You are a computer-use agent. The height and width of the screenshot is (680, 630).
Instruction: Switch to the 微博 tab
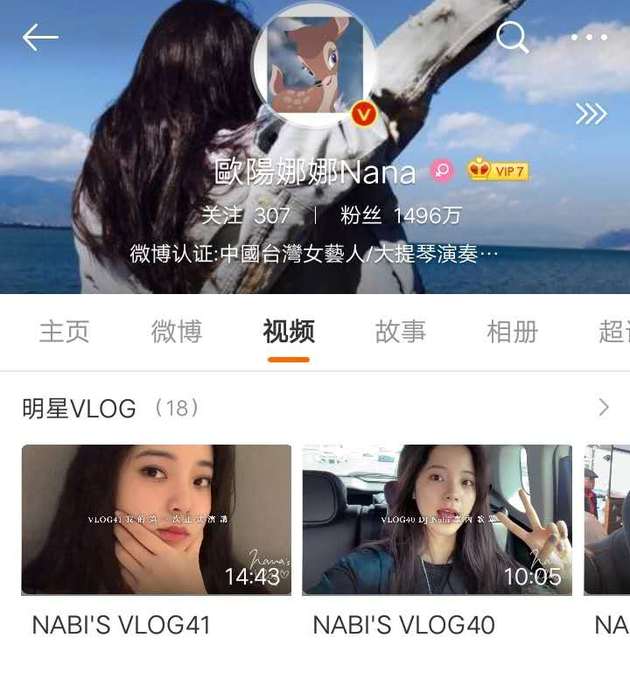176,332
